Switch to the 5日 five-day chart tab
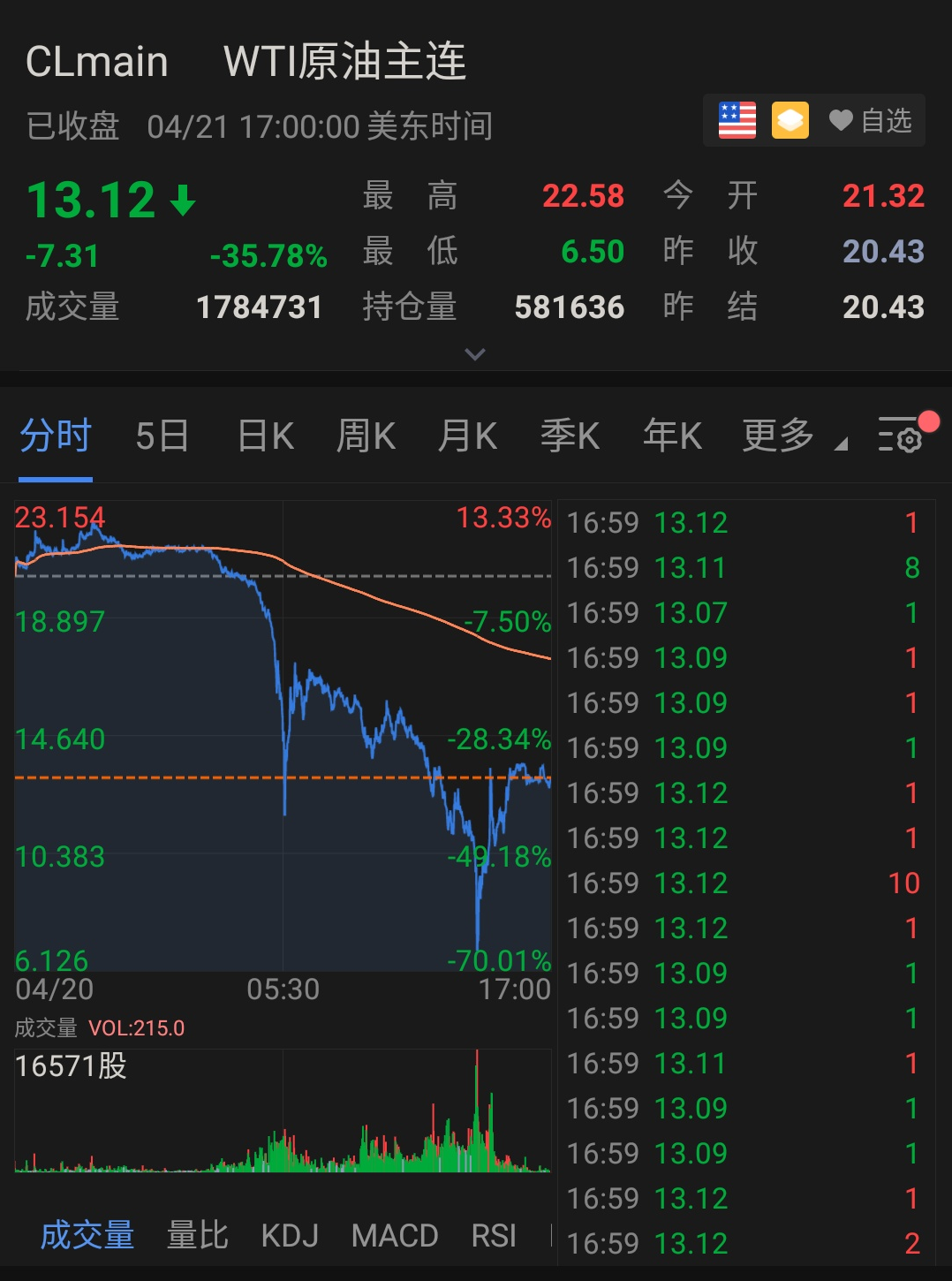Image resolution: width=952 pixels, height=1281 pixels. (161, 435)
